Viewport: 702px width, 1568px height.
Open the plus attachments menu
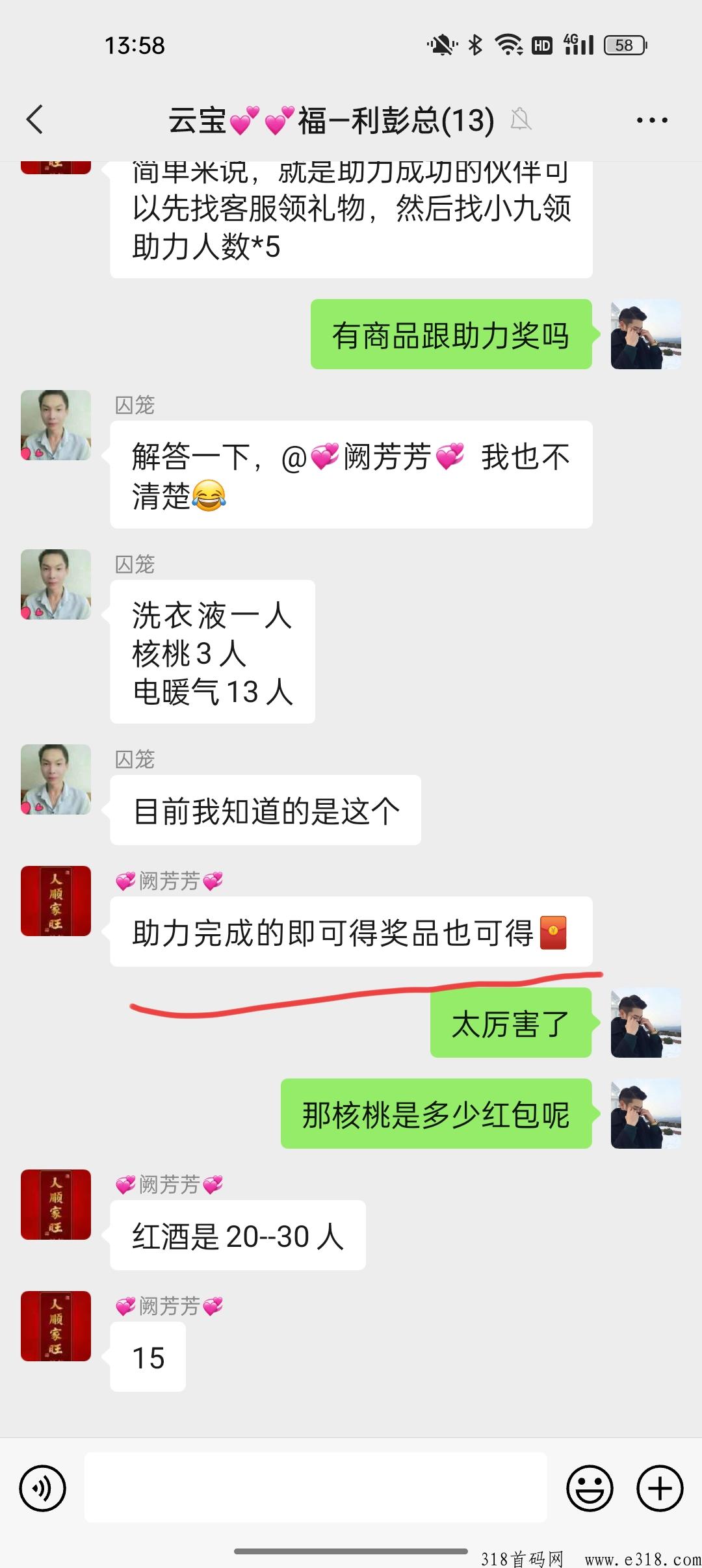[x=660, y=1487]
